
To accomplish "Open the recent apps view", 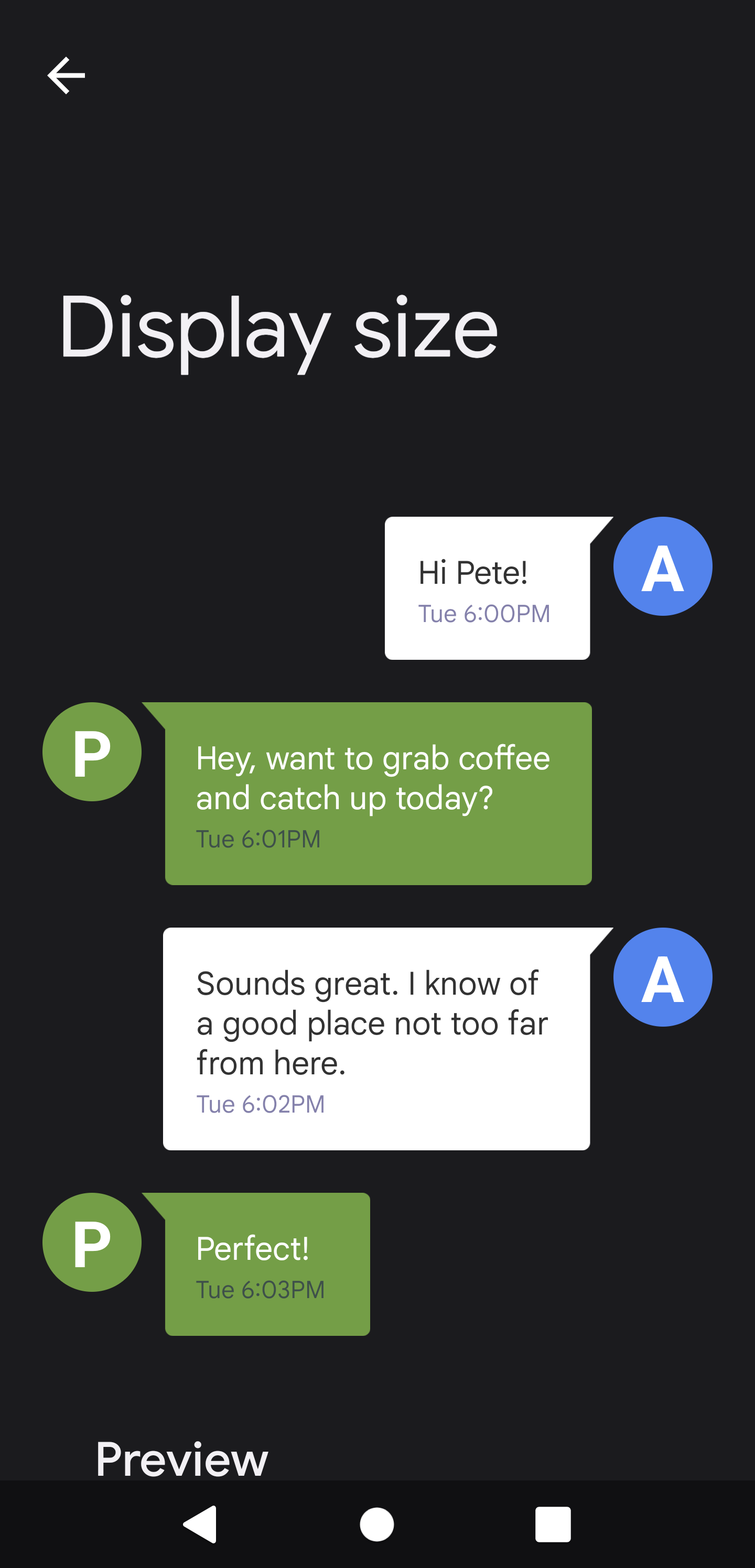I will tap(553, 1524).
